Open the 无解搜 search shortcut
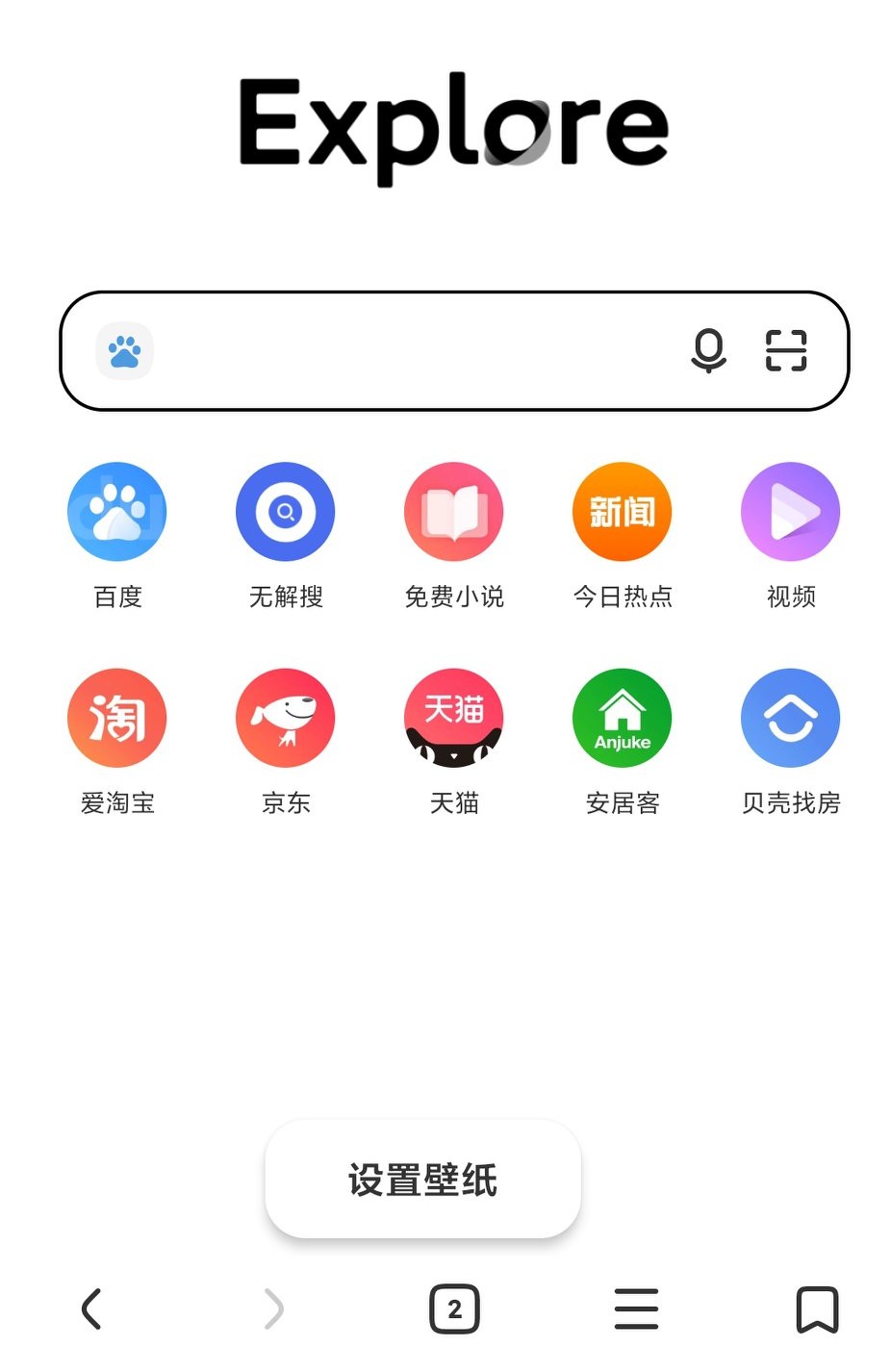The width and height of the screenshot is (891, 1372). pos(285,511)
